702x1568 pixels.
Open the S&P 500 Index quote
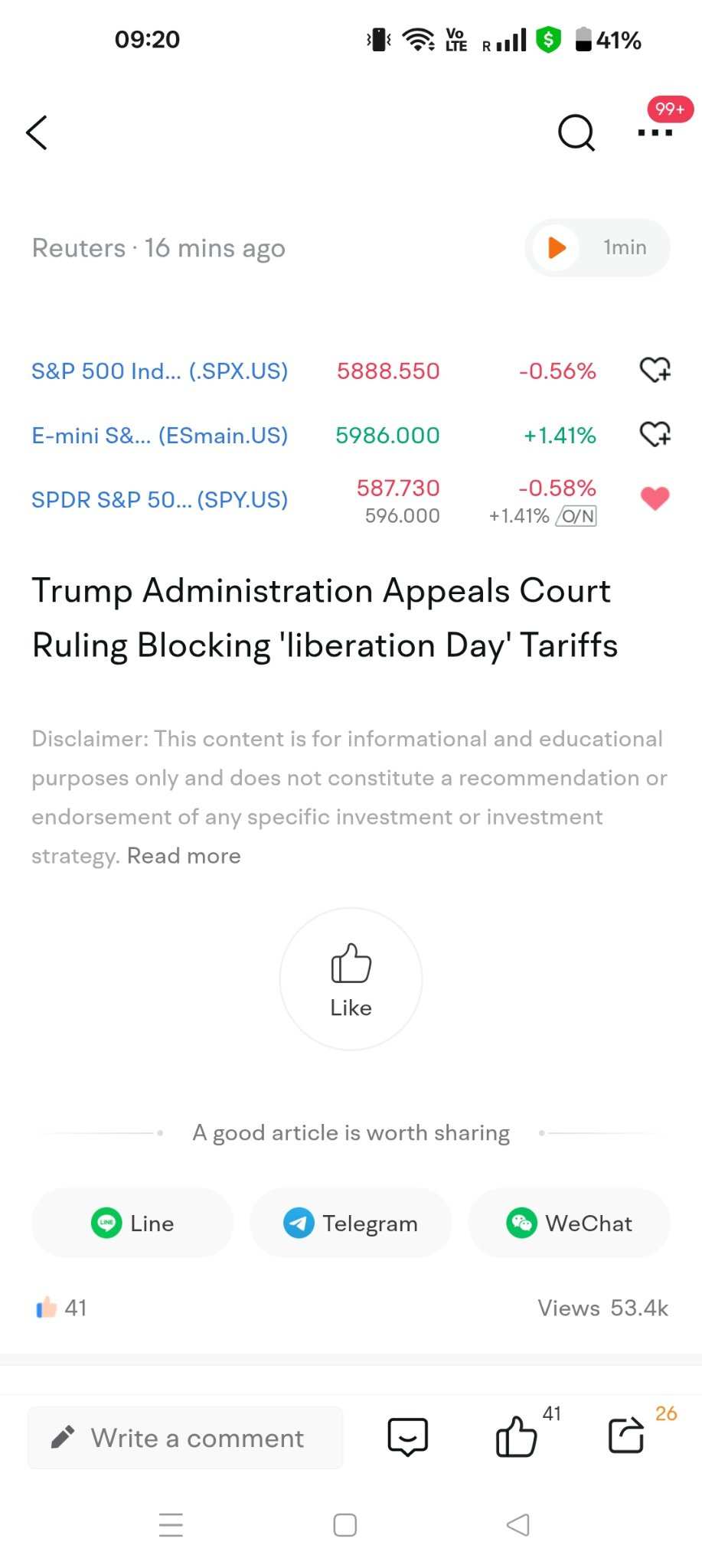[159, 371]
